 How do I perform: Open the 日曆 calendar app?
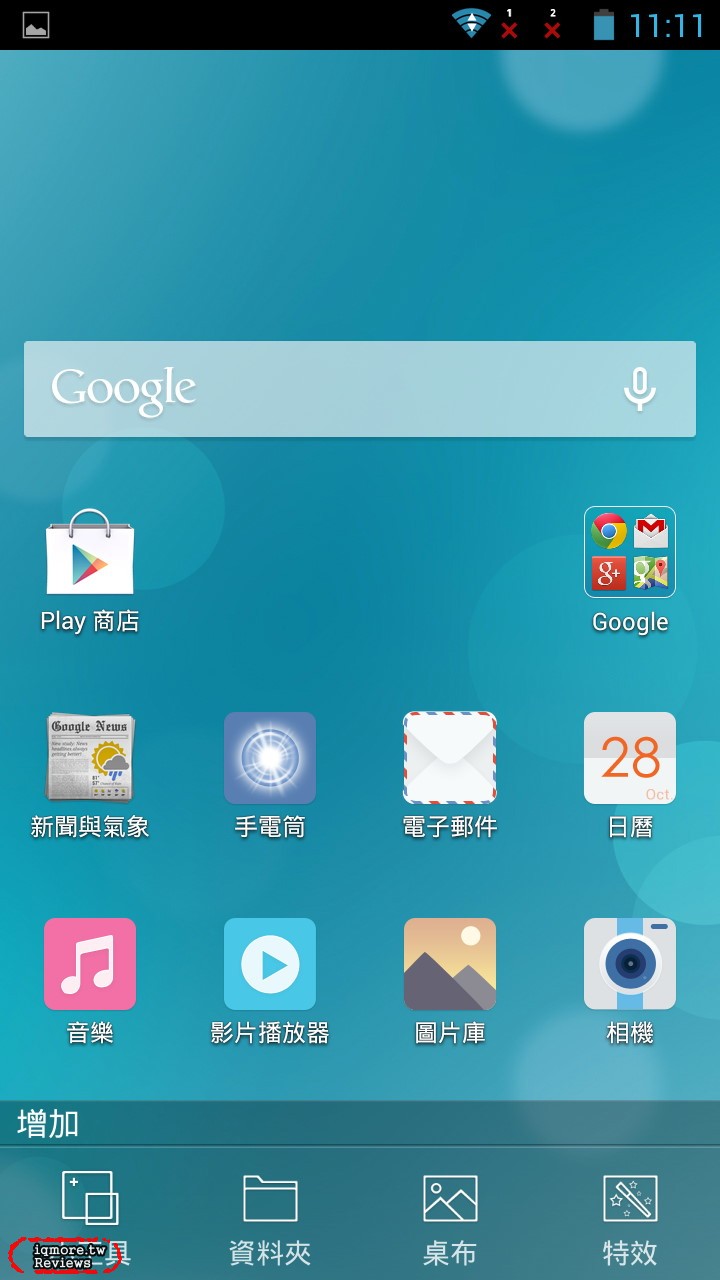click(630, 758)
